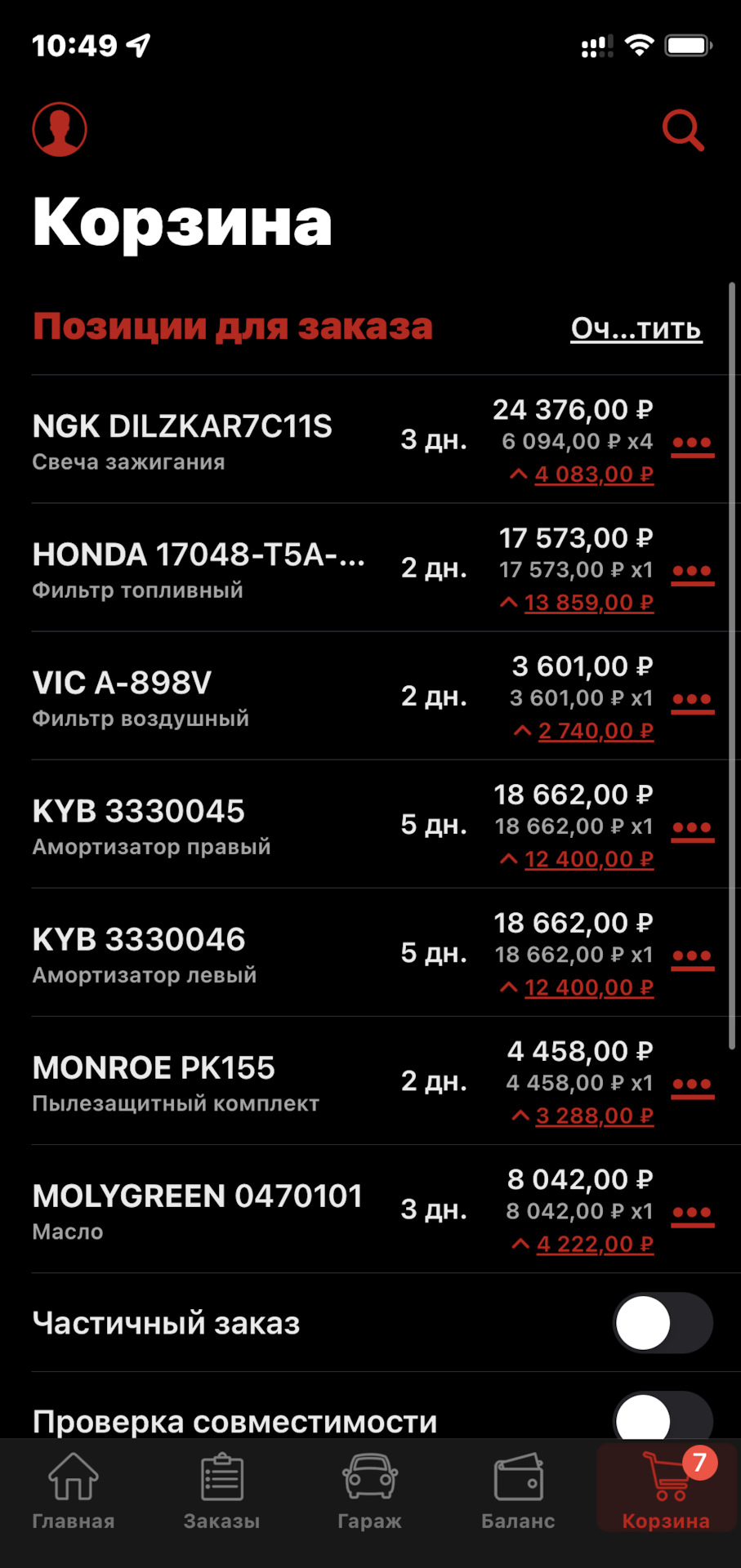Open the MOLYGREEN 0470101 oil item

(197, 1209)
